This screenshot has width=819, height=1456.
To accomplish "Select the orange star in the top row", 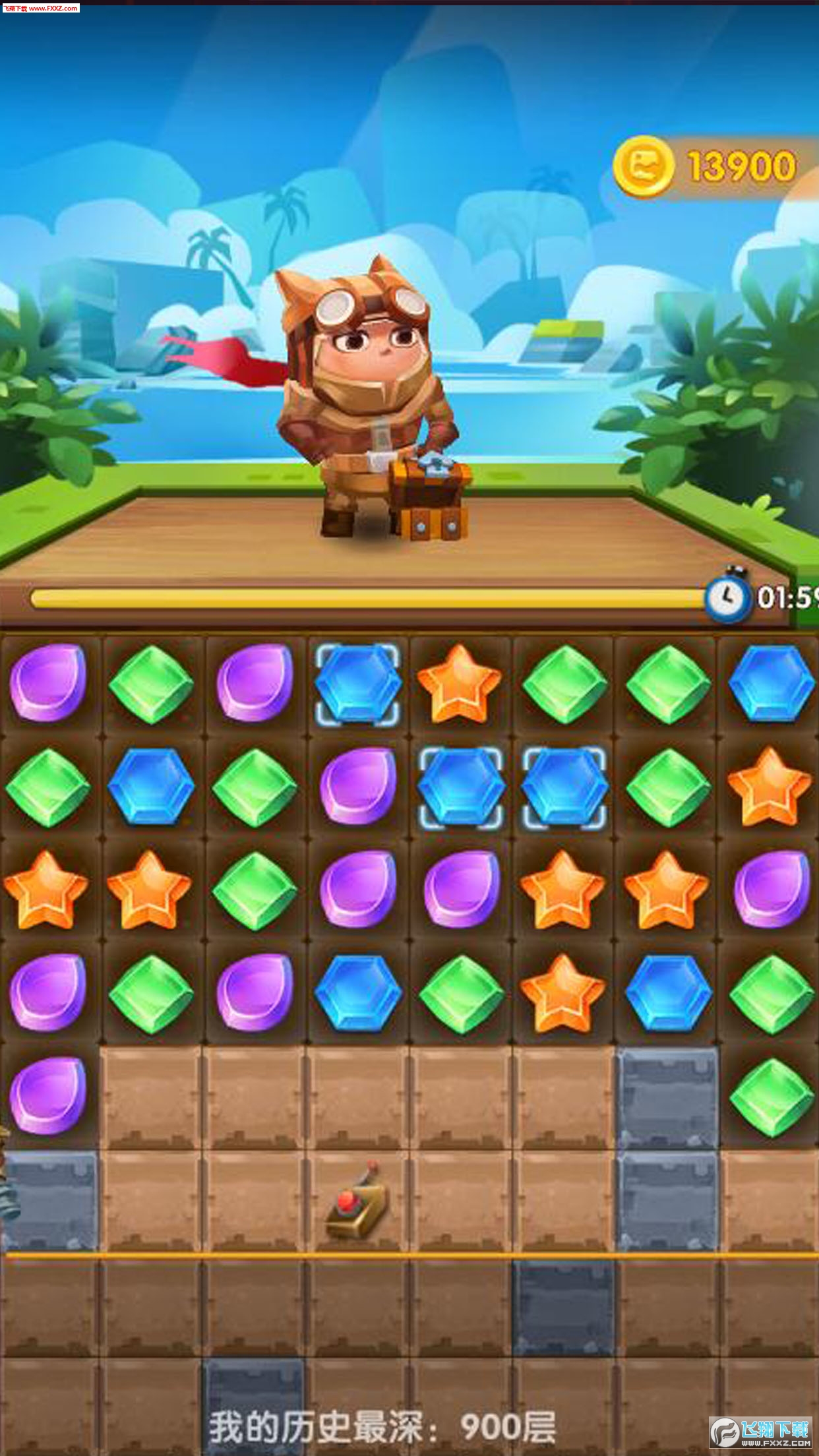I will tap(460, 681).
